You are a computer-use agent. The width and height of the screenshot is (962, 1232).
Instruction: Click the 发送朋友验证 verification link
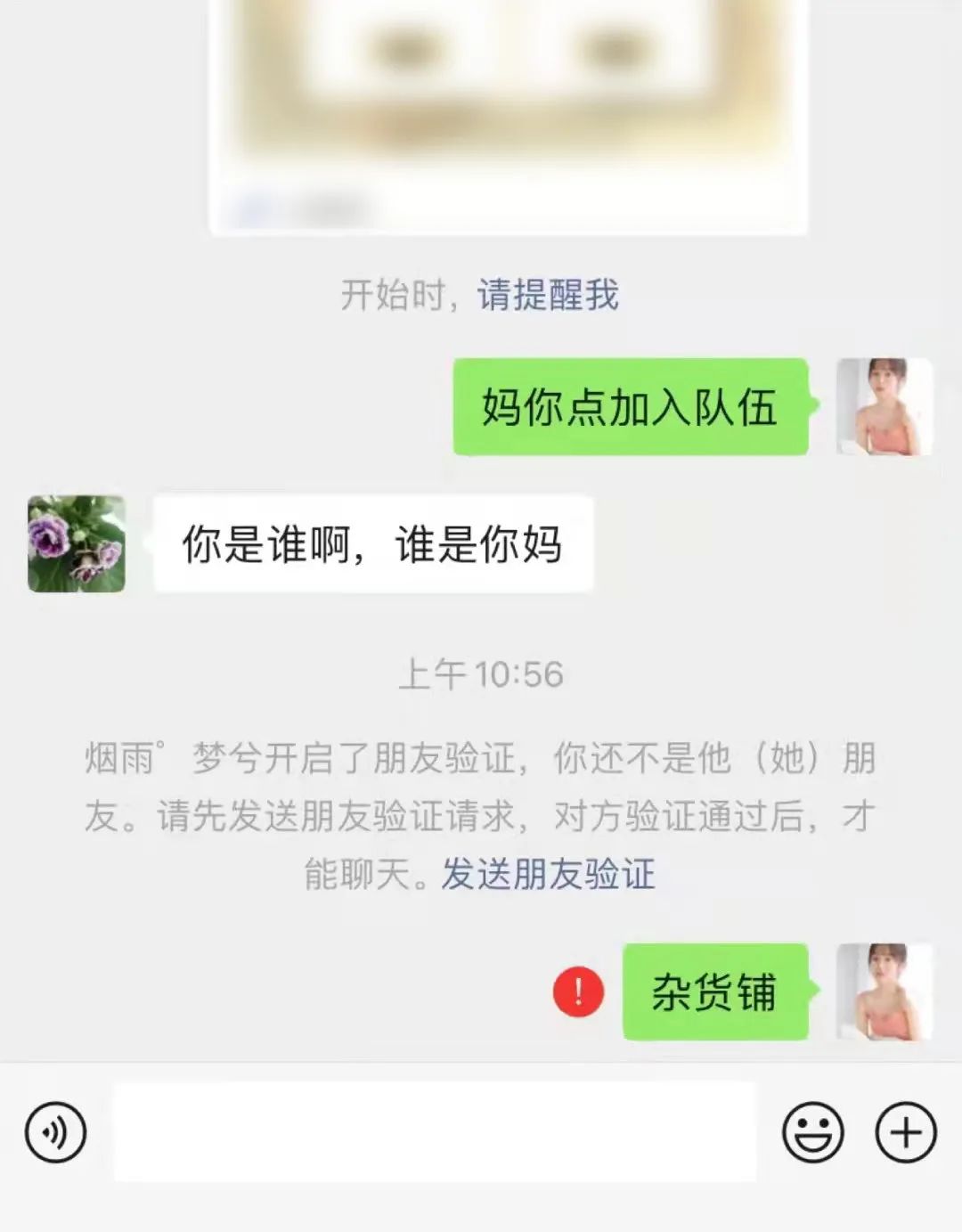(x=548, y=877)
